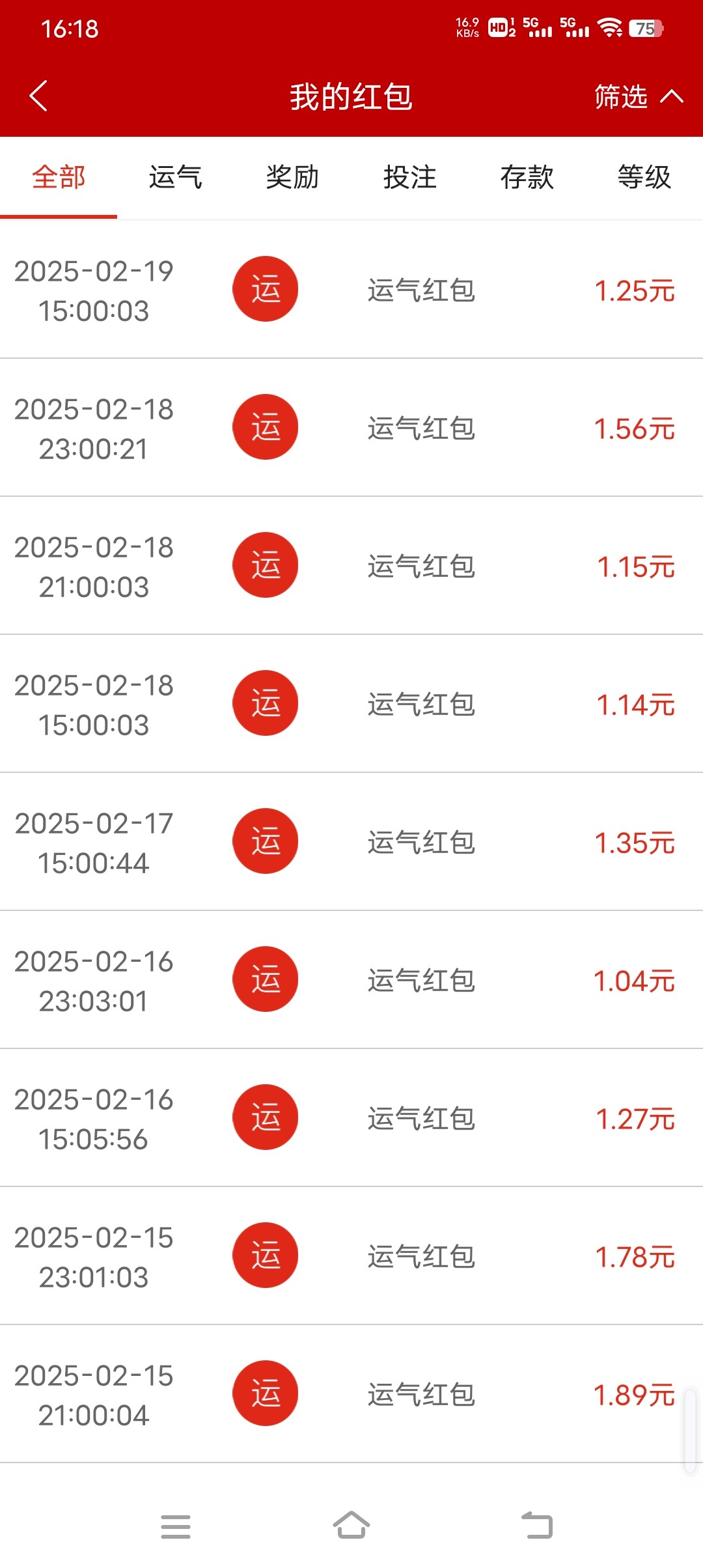Show the 存款 tab

click(527, 177)
